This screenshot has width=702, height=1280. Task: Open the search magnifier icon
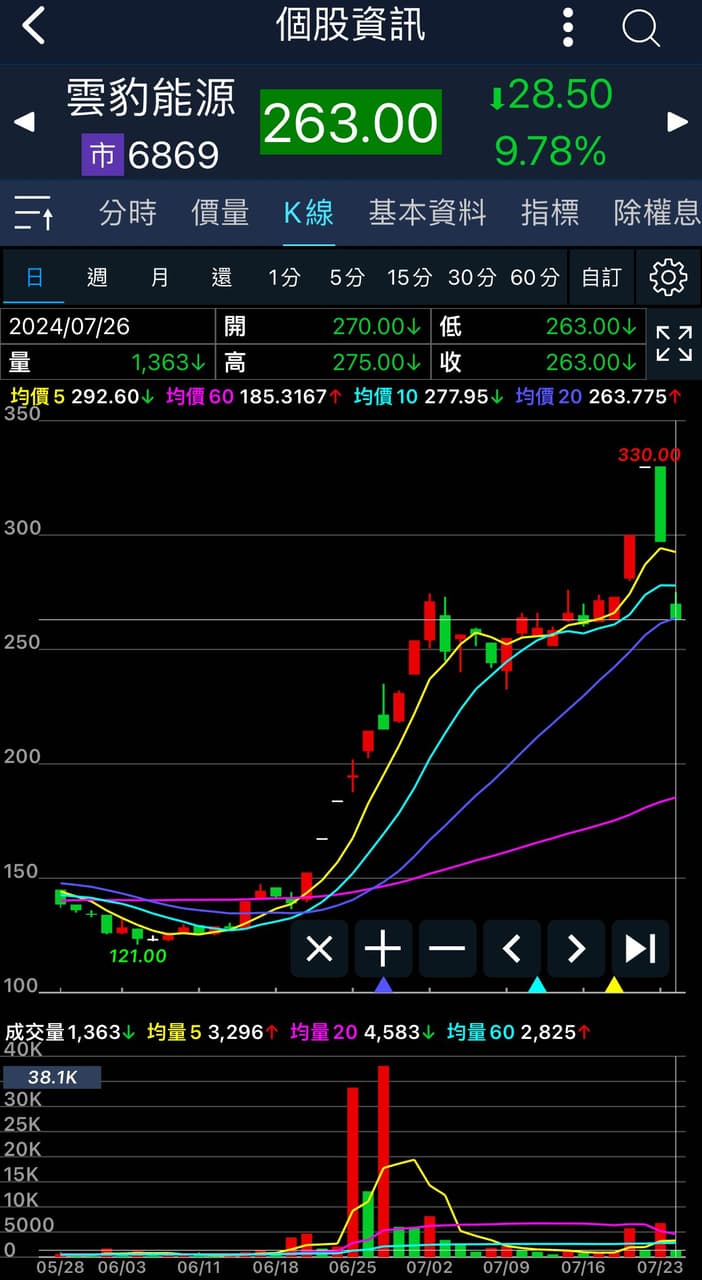(641, 28)
